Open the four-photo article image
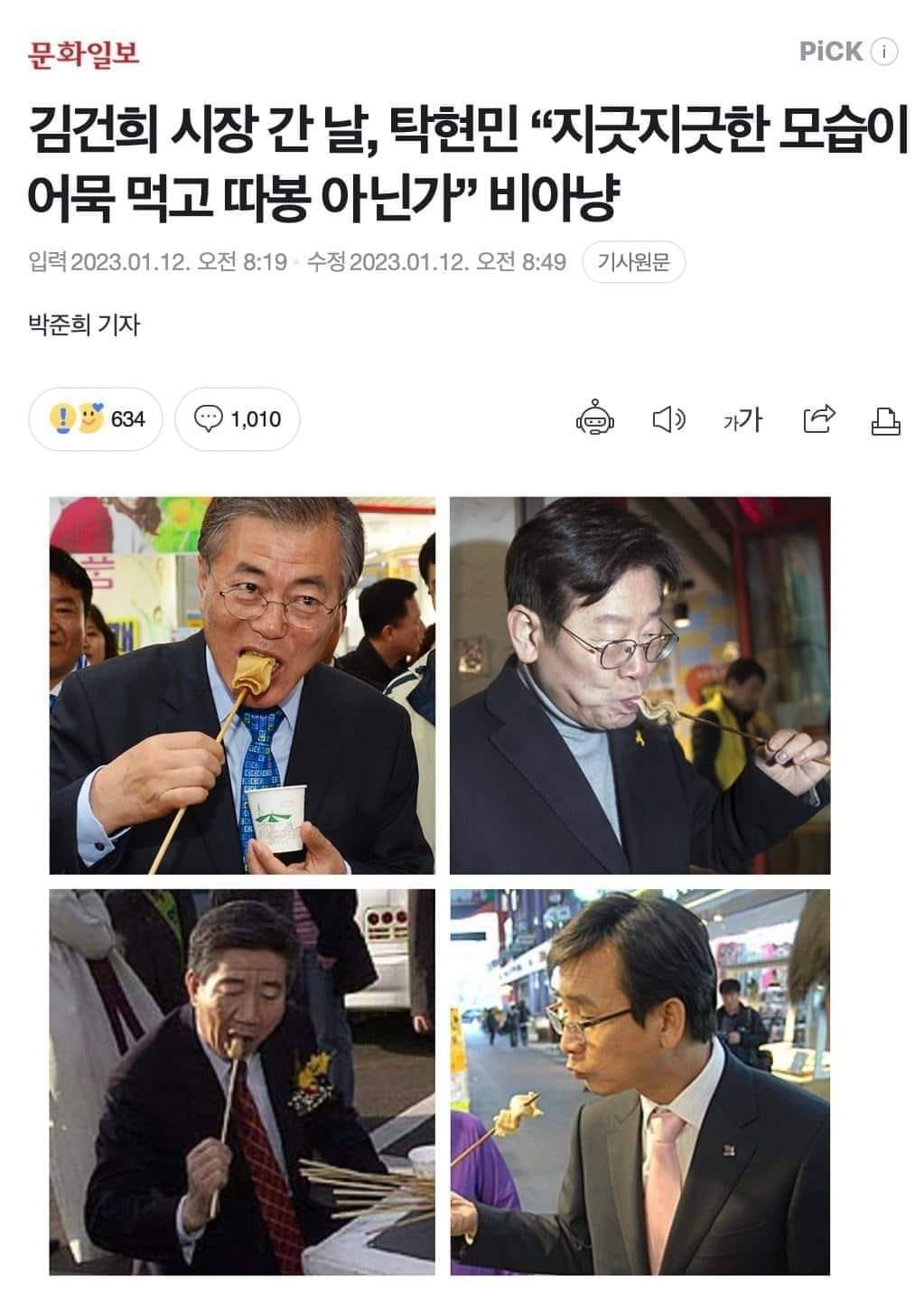This screenshot has width=924, height=1313. pos(440,886)
